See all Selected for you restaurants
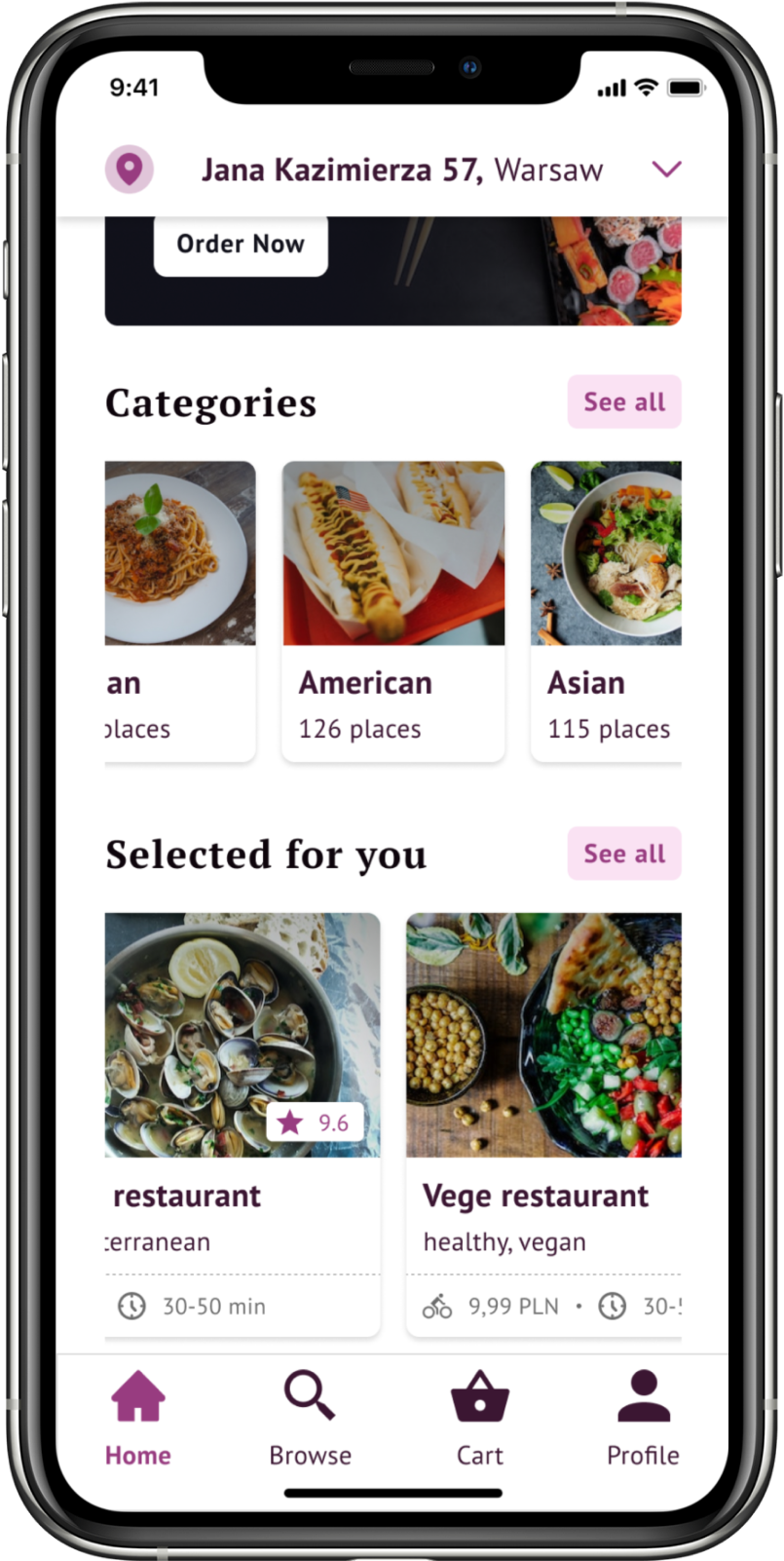The width and height of the screenshot is (784, 1561). [624, 854]
